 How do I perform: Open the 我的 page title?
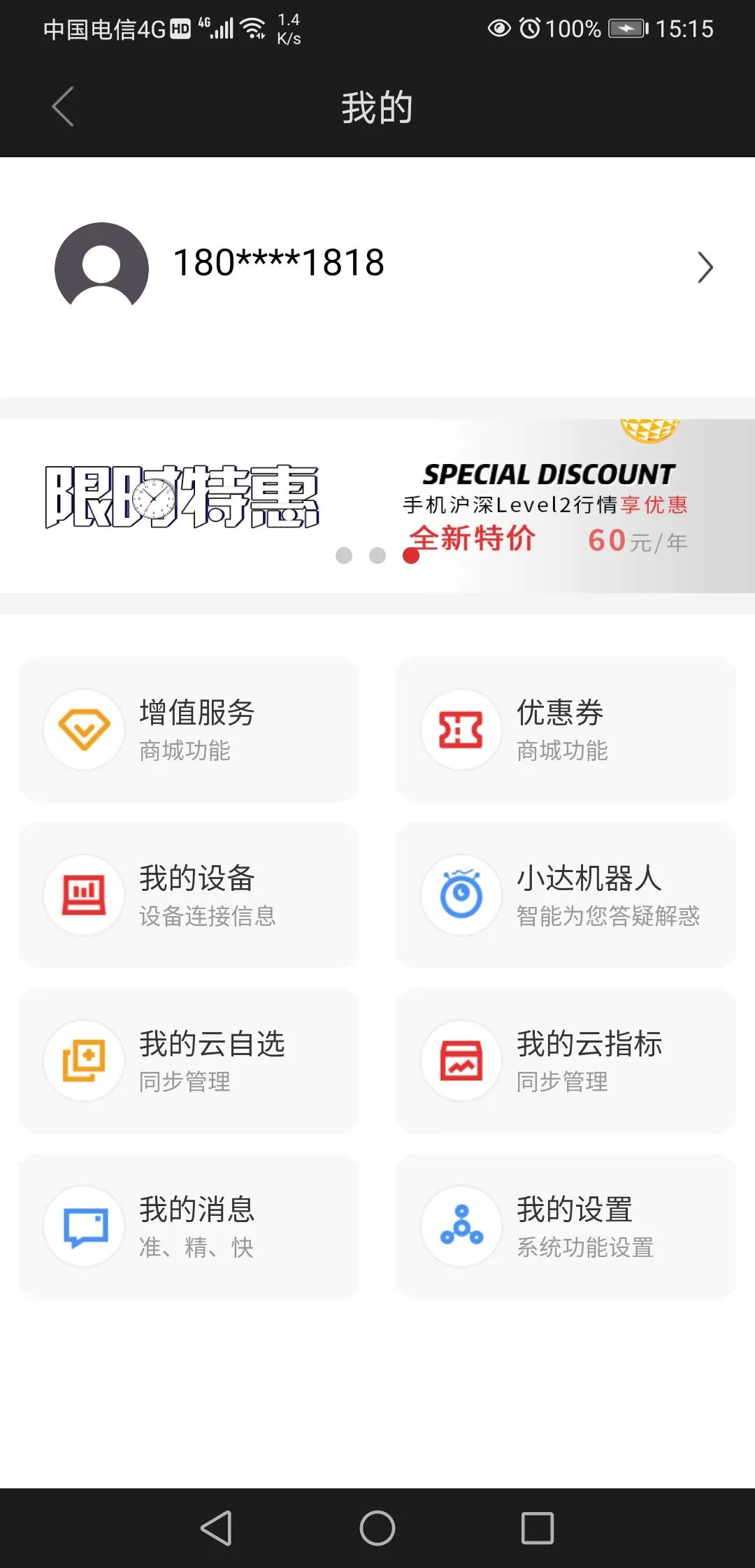[x=377, y=106]
